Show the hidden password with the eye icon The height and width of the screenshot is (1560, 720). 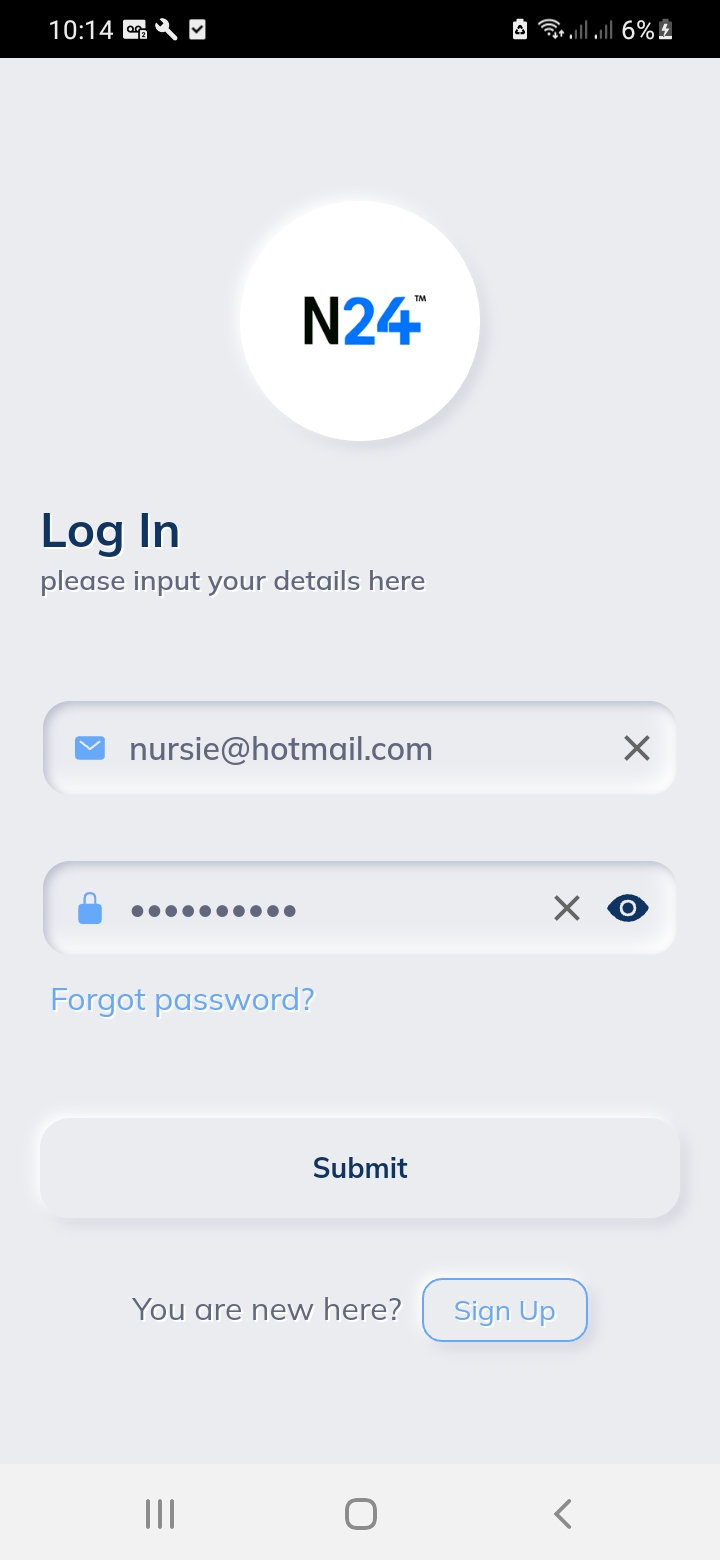click(x=628, y=908)
